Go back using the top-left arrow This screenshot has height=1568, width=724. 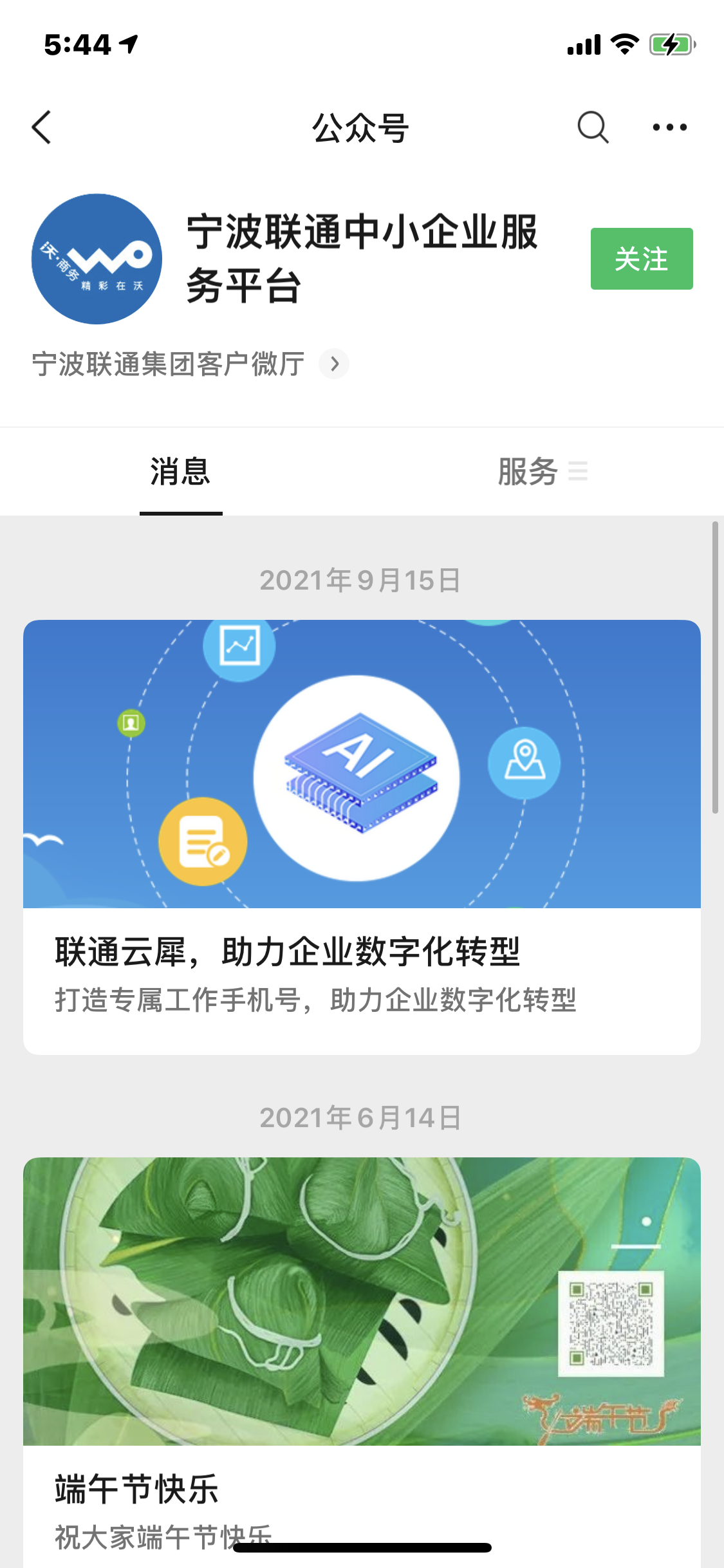point(42,127)
